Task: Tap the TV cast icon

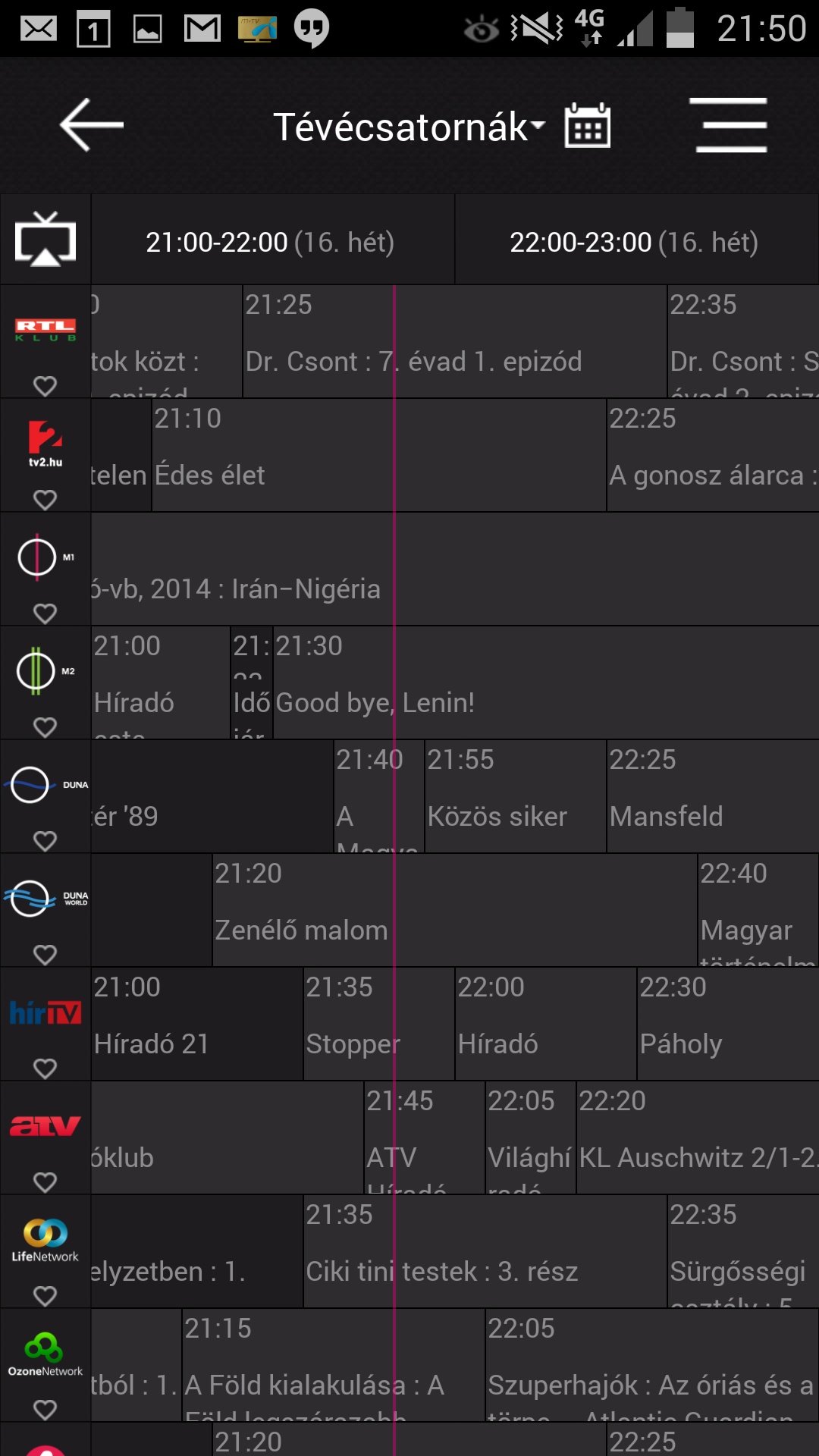Action: point(45,240)
